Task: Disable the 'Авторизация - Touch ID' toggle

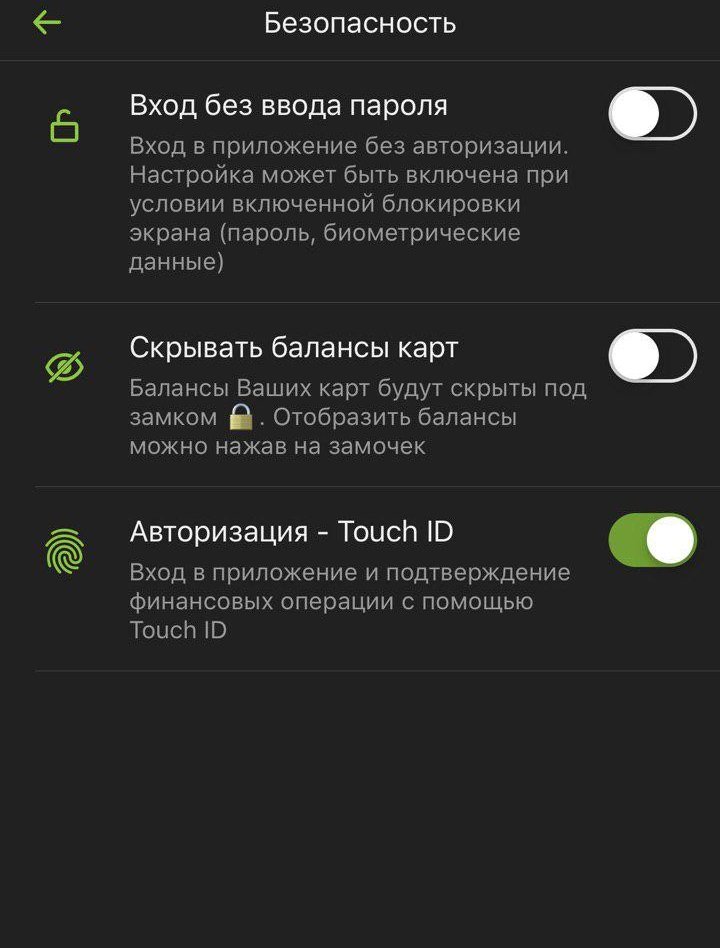Action: [x=651, y=538]
